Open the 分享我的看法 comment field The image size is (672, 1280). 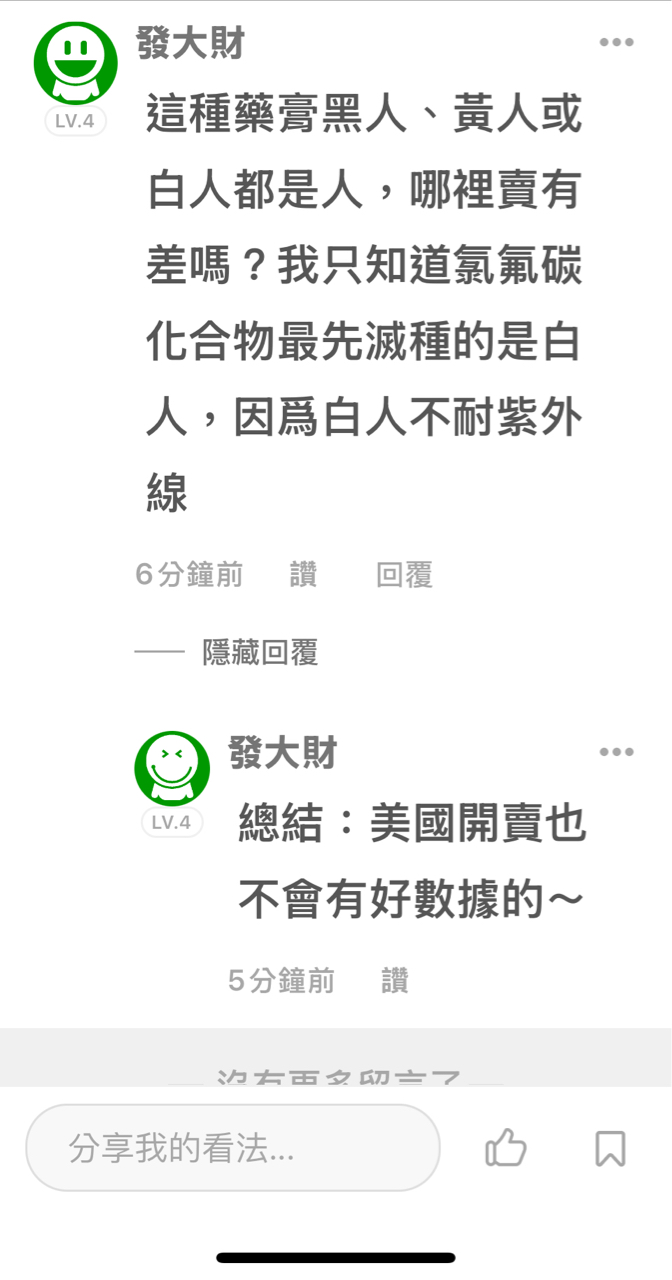pyautogui.click(x=232, y=1148)
